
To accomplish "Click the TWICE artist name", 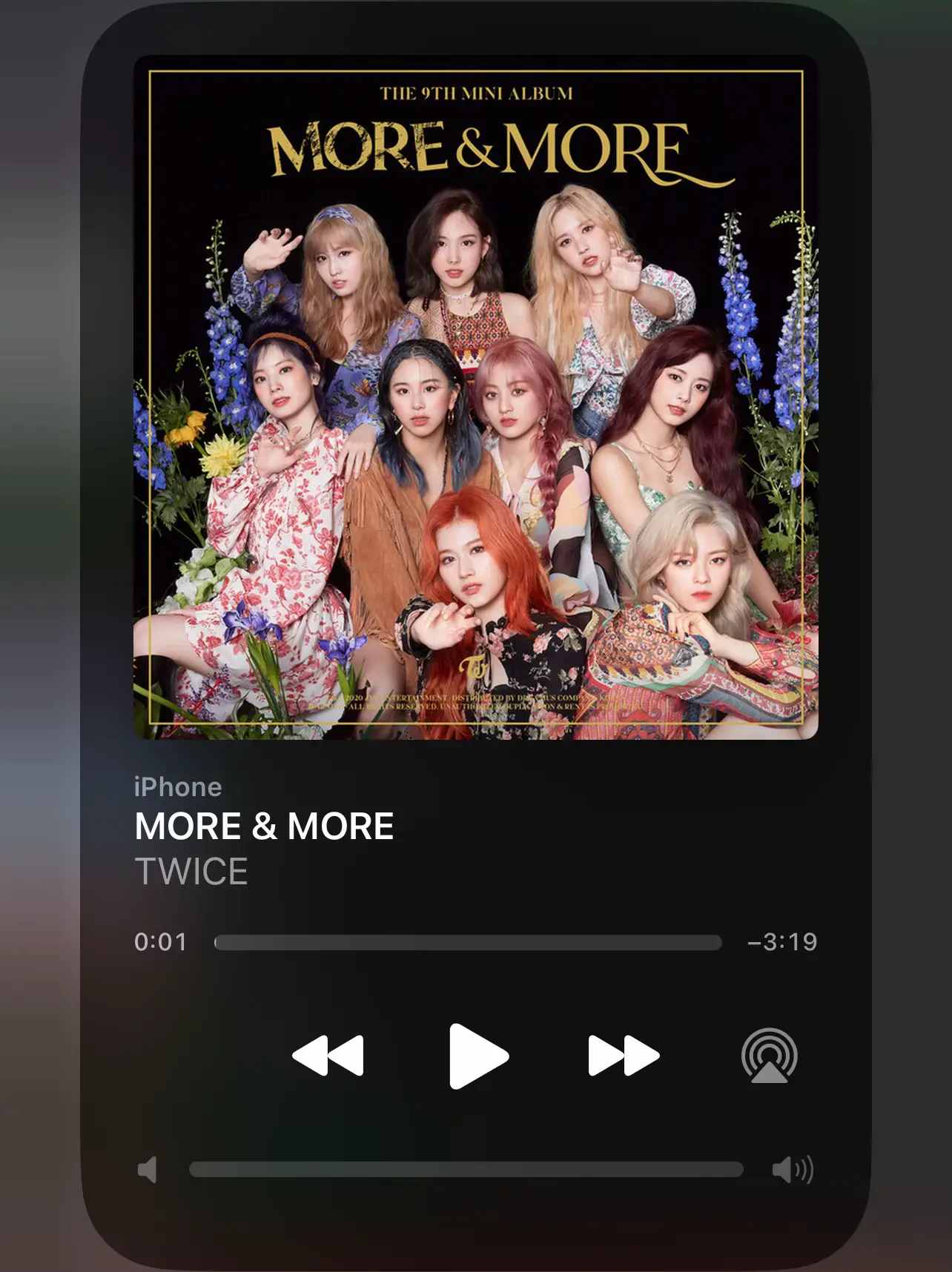I will pyautogui.click(x=191, y=872).
